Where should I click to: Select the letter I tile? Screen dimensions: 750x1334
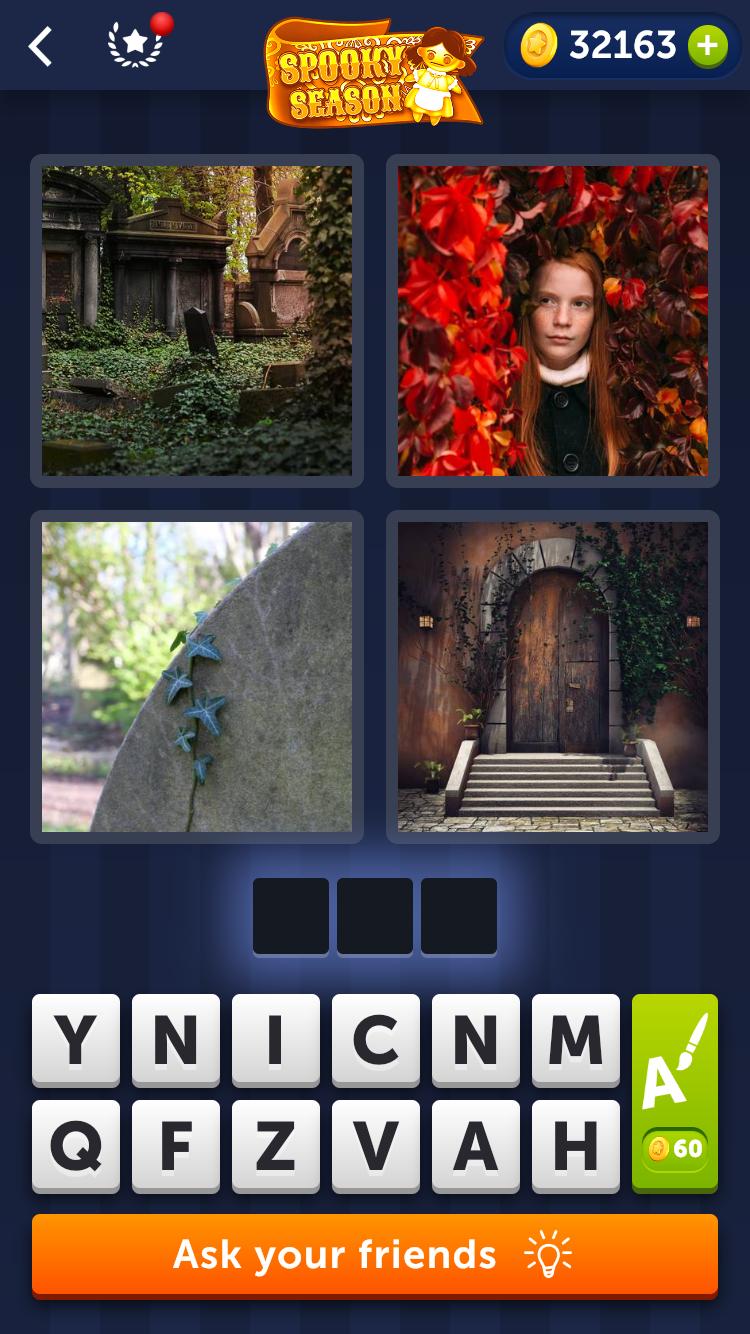tap(276, 1040)
